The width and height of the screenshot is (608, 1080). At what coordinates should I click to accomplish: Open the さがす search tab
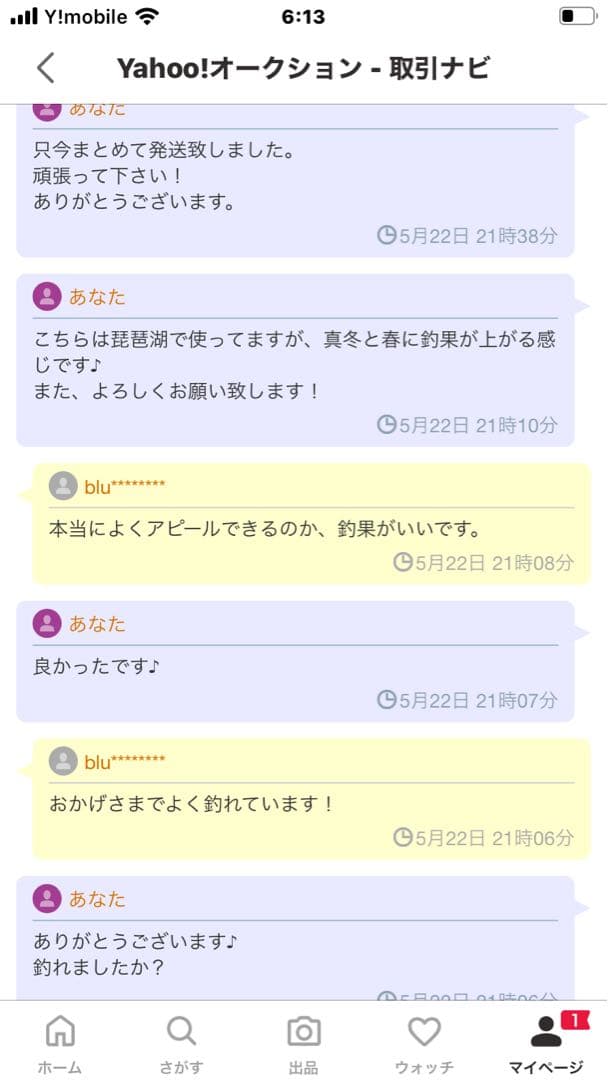pyautogui.click(x=181, y=1042)
